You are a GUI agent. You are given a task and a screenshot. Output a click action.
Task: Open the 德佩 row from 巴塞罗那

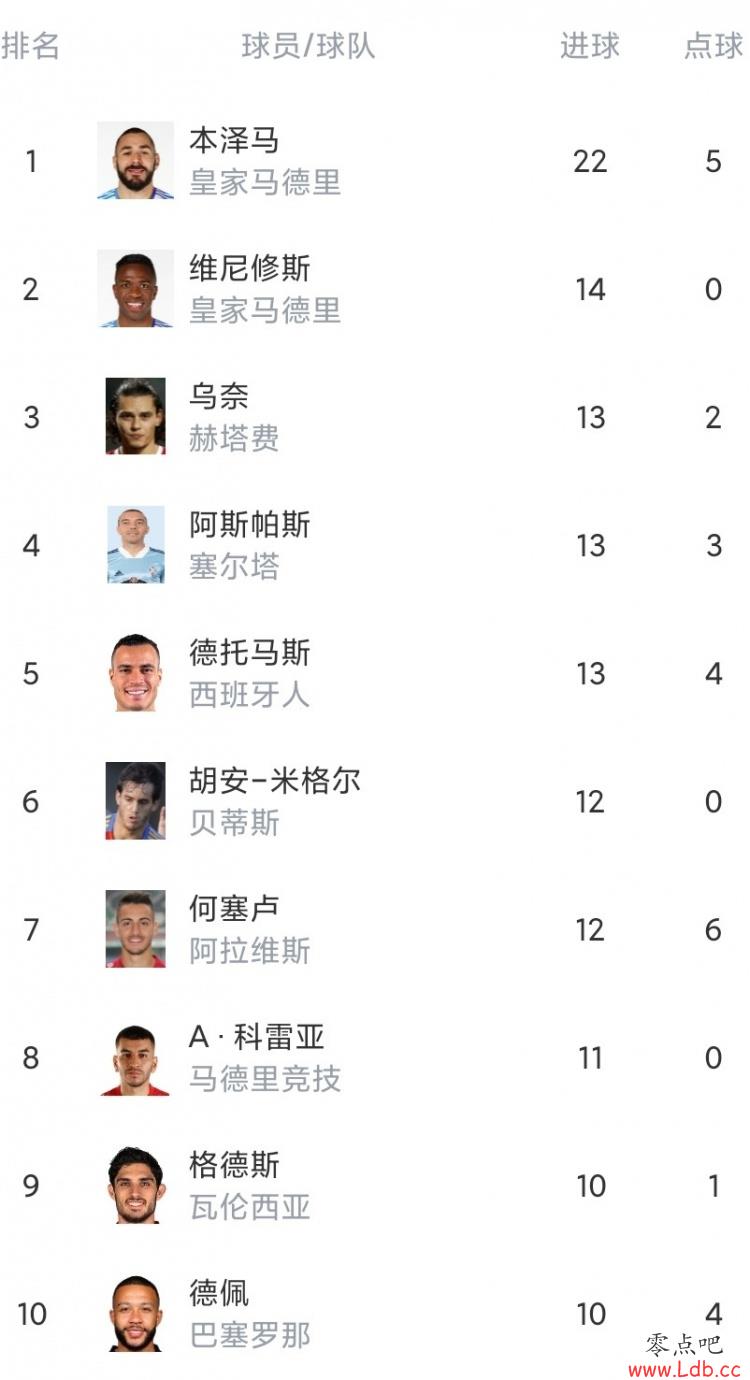(x=375, y=1313)
